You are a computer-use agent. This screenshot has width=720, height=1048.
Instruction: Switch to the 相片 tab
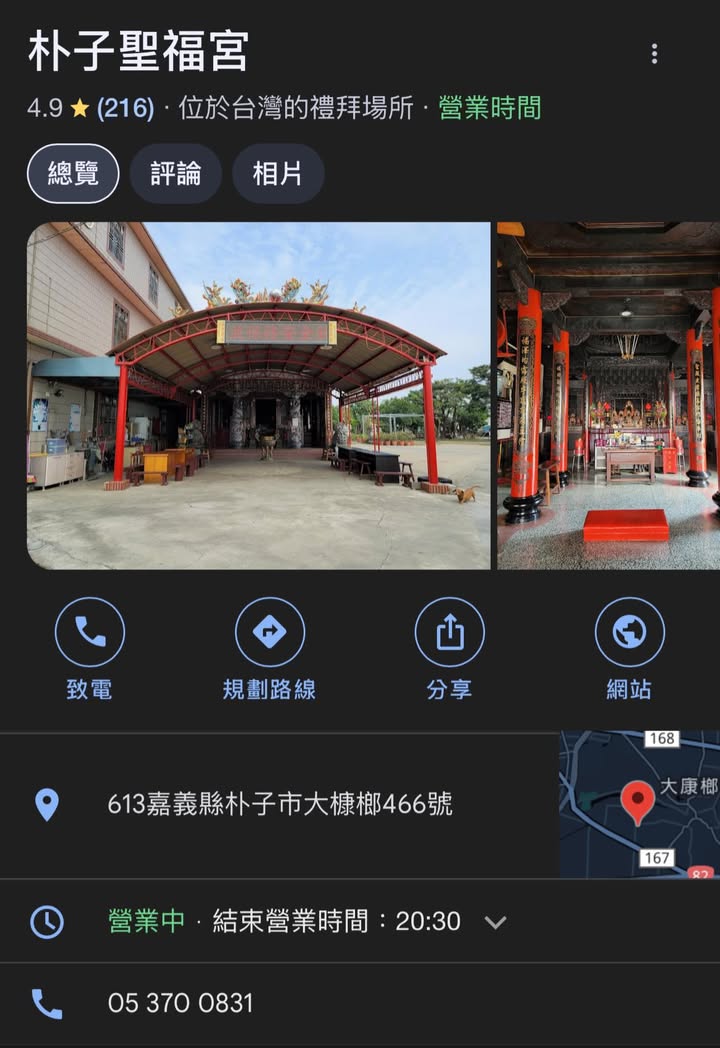277,174
